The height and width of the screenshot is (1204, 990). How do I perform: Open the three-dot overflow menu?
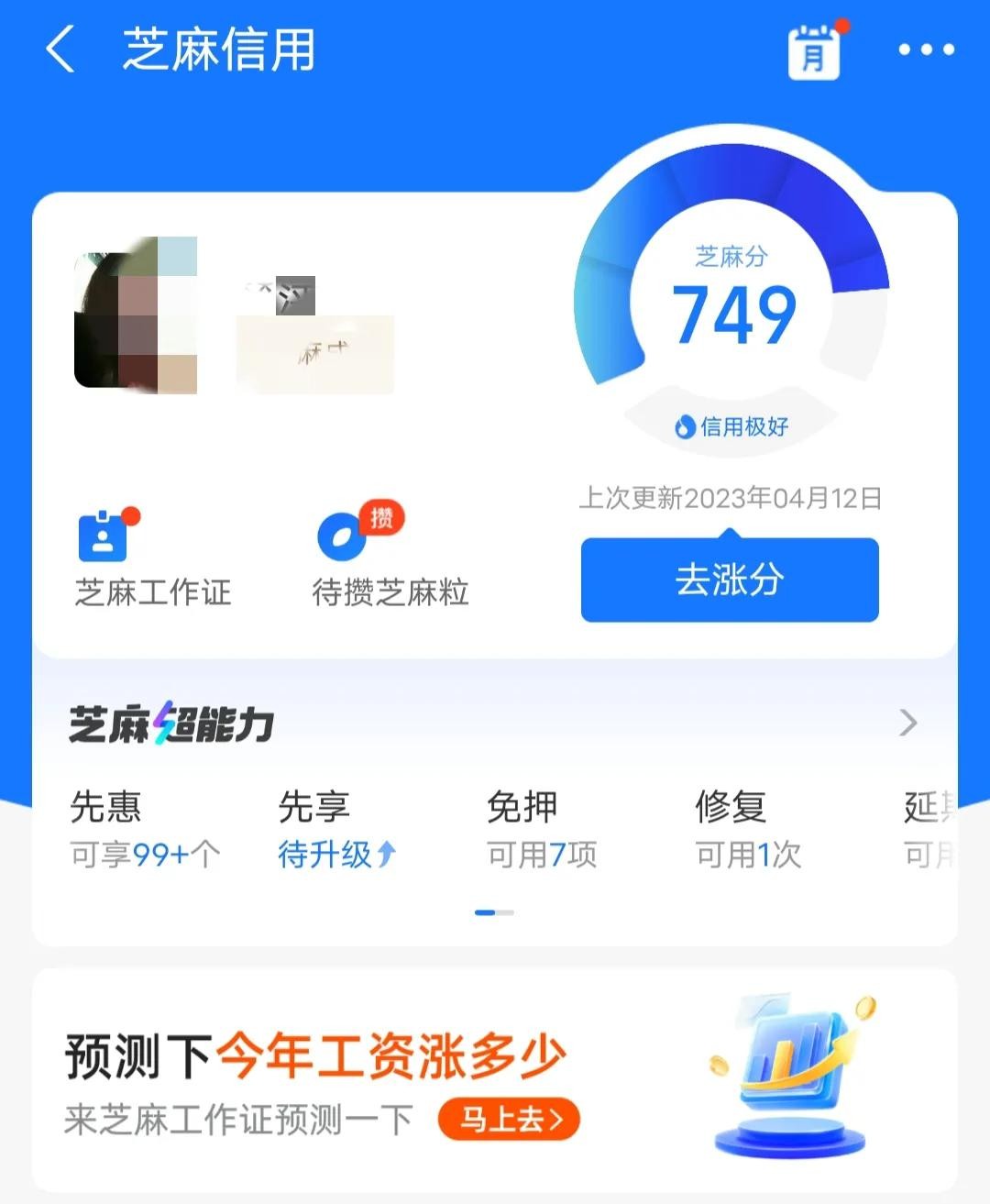click(926, 50)
